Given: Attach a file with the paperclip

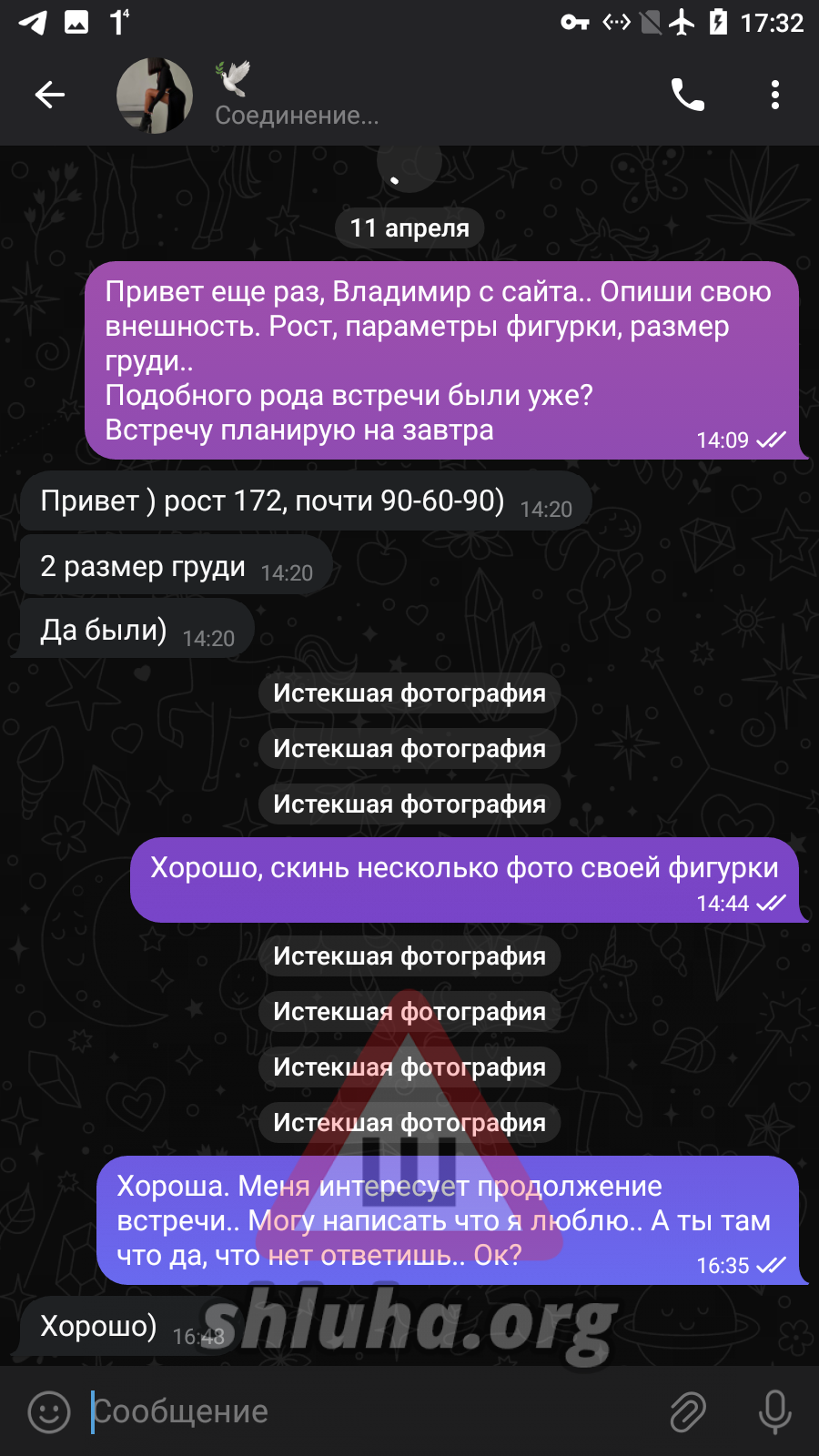Looking at the screenshot, I should click(x=688, y=1411).
